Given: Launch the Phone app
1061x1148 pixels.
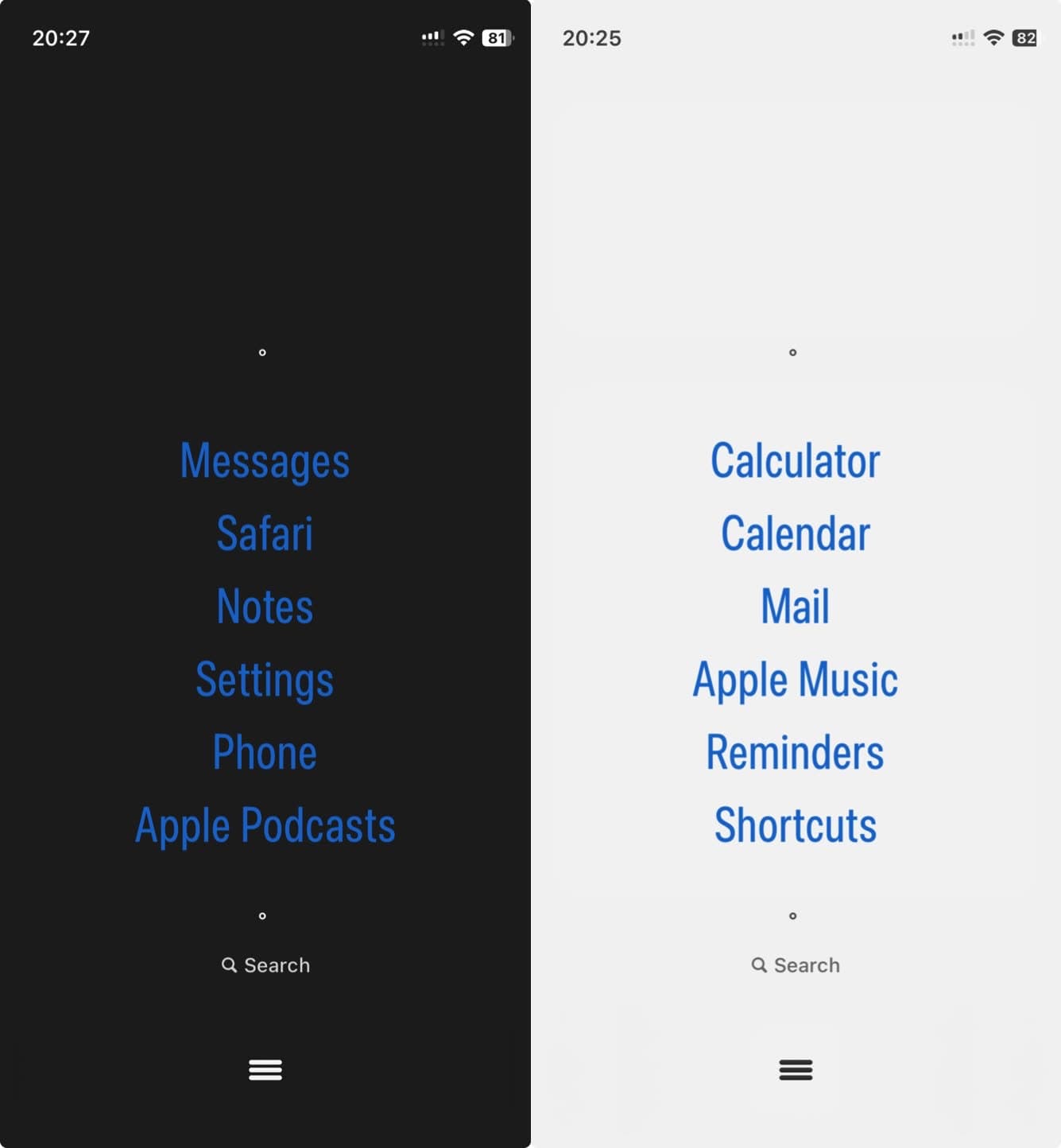Looking at the screenshot, I should click(x=265, y=752).
